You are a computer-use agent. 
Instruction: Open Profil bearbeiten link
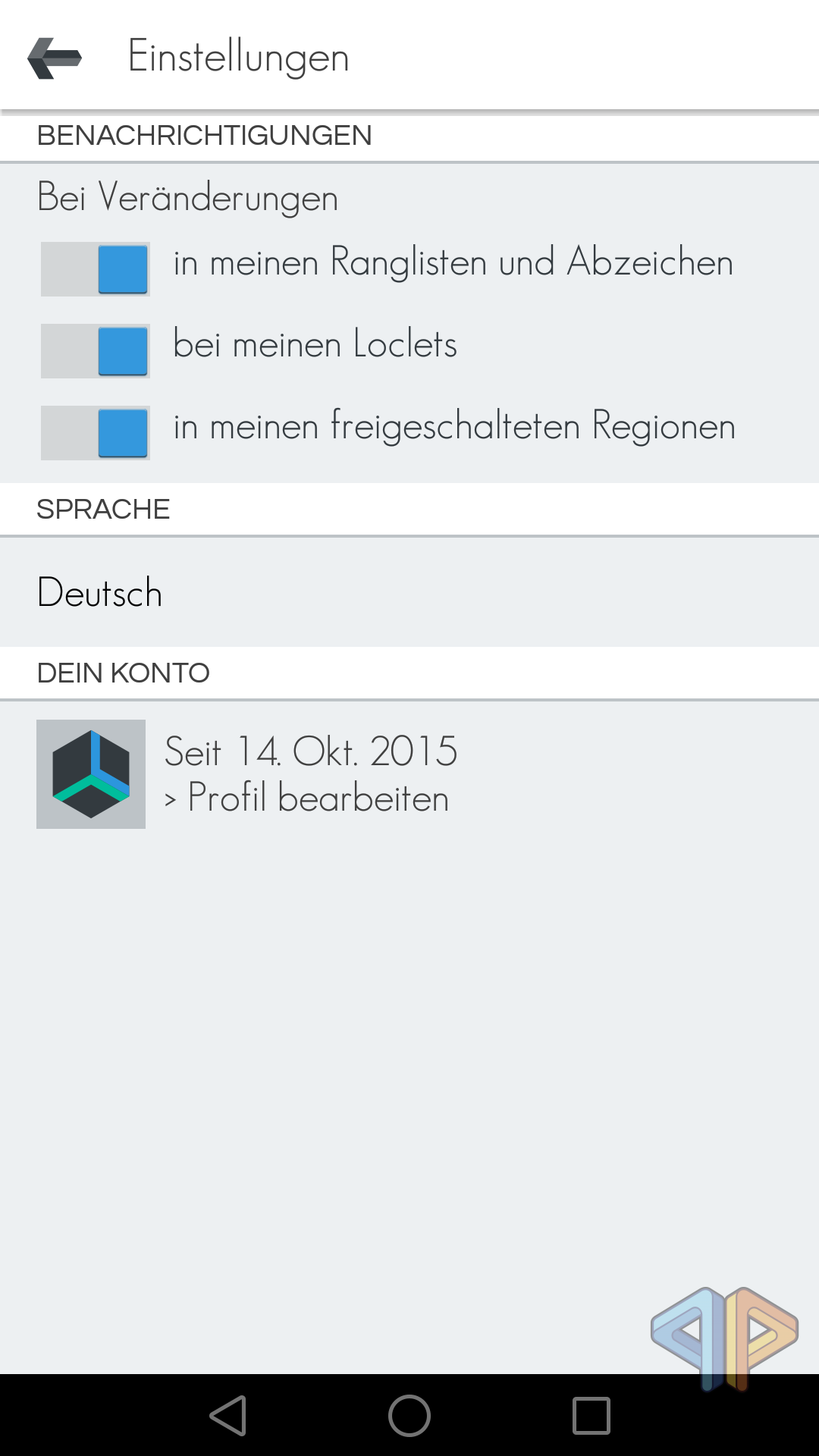click(x=318, y=799)
